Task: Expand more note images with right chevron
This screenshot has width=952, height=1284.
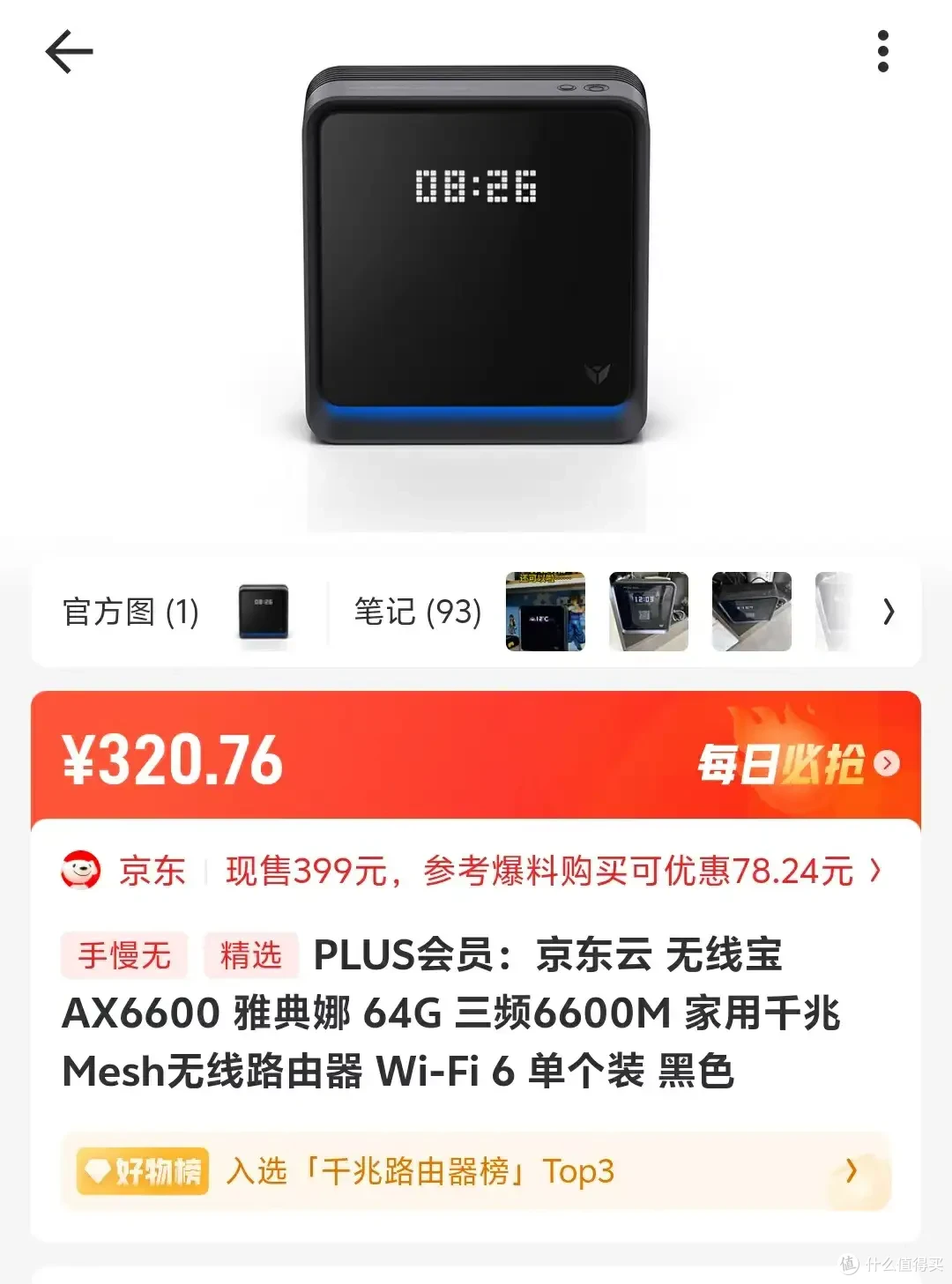Action: click(x=889, y=612)
